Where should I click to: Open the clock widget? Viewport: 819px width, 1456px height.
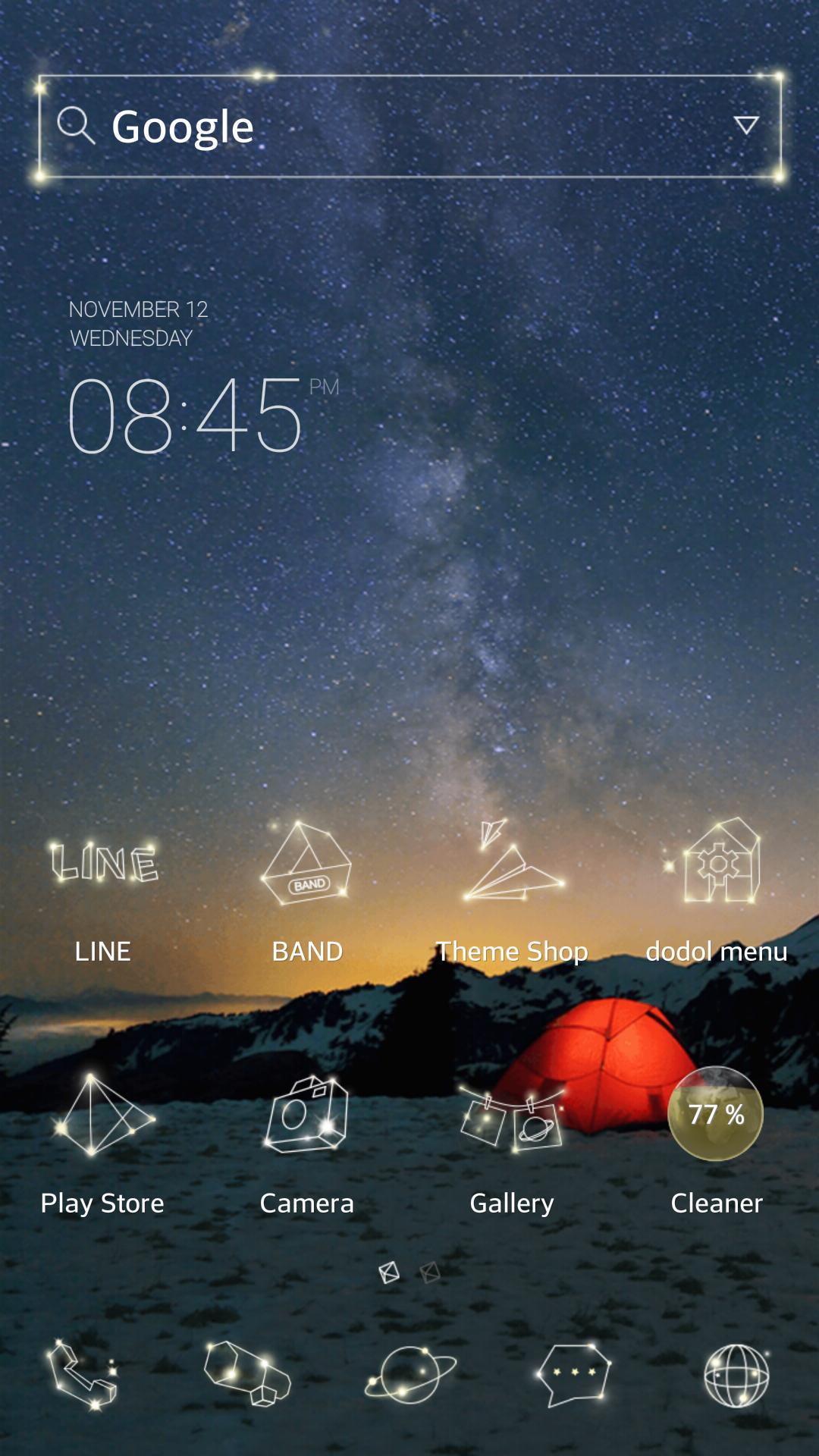[186, 414]
